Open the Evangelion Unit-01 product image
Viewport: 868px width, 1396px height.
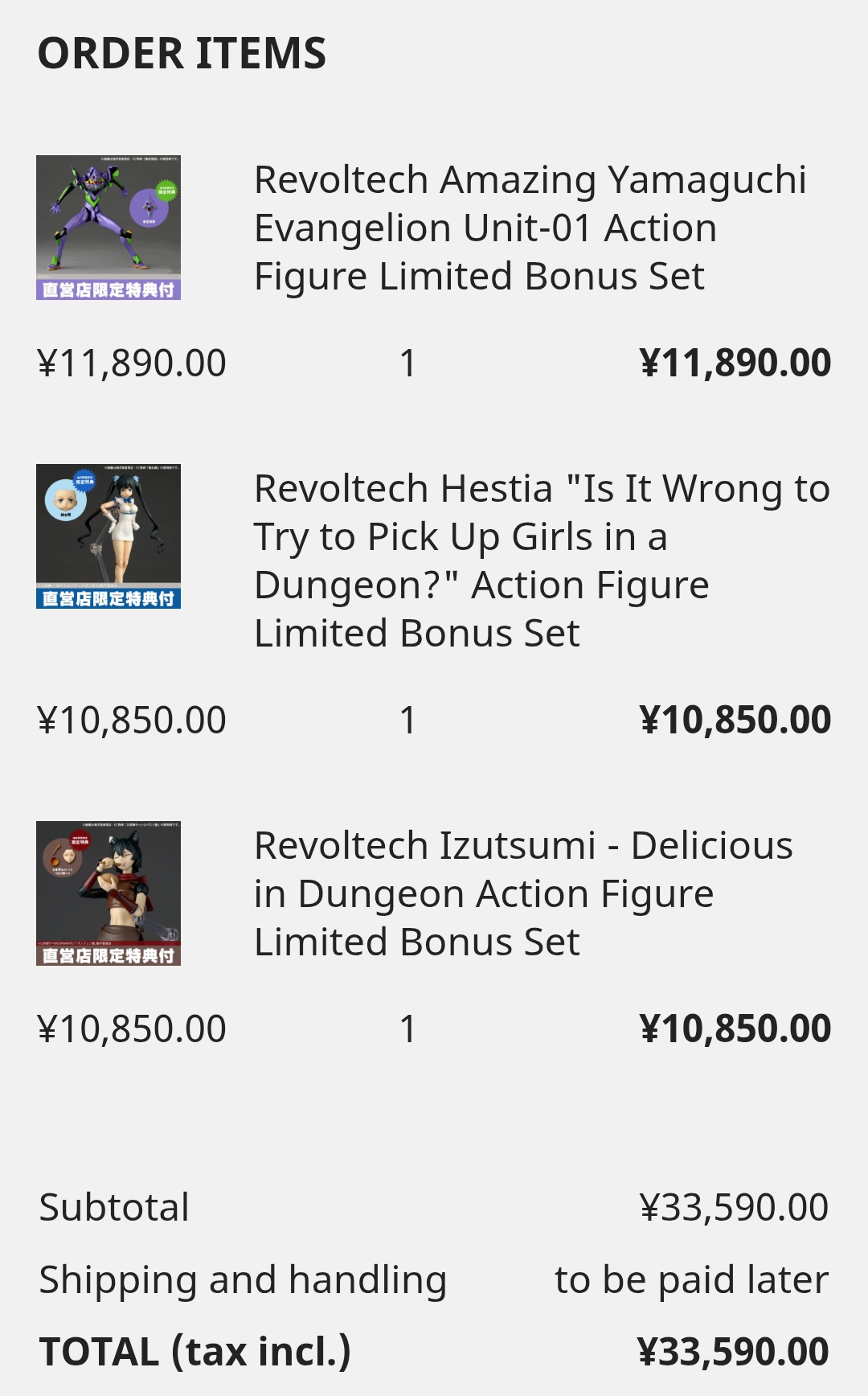(108, 228)
